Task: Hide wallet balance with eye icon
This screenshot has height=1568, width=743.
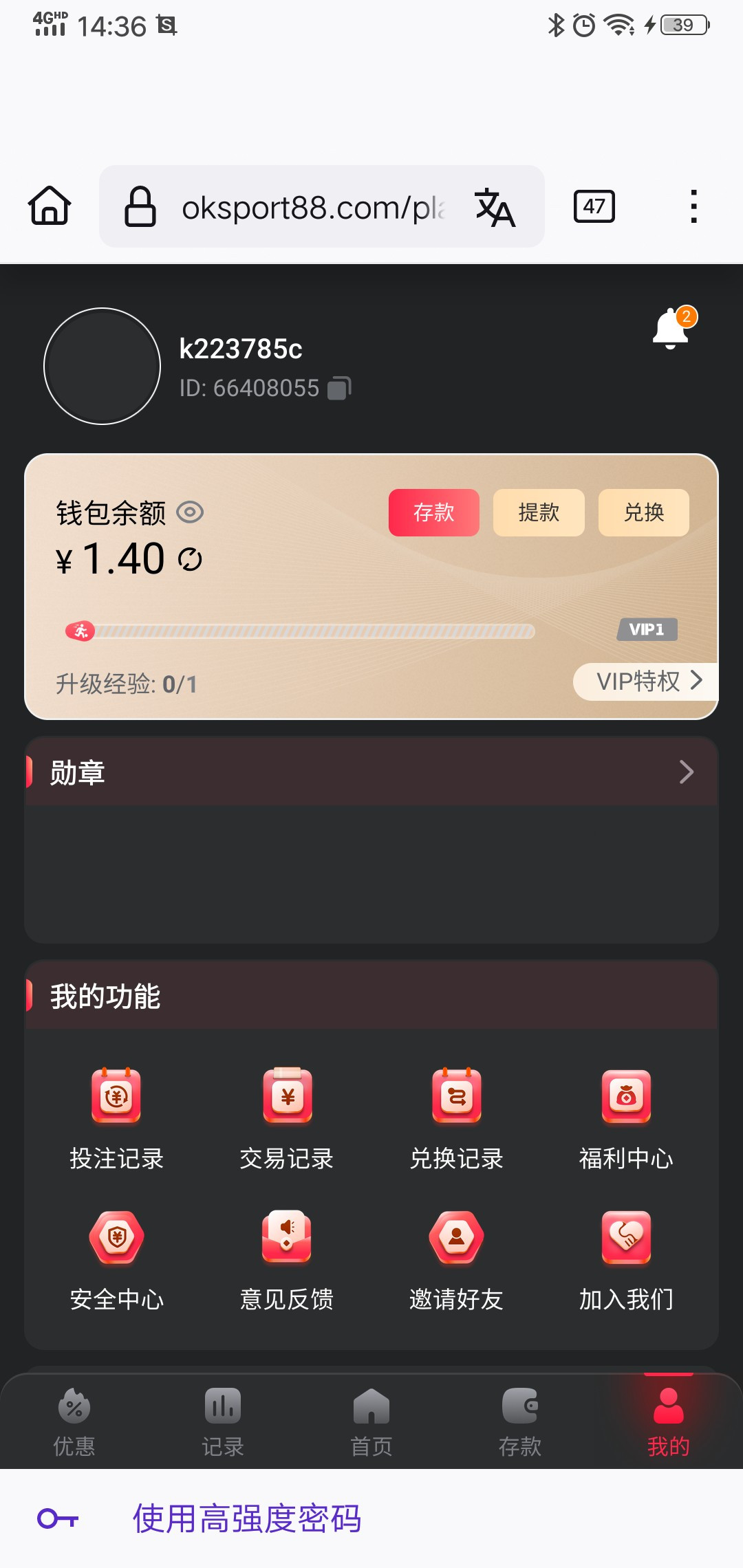Action: [x=190, y=512]
